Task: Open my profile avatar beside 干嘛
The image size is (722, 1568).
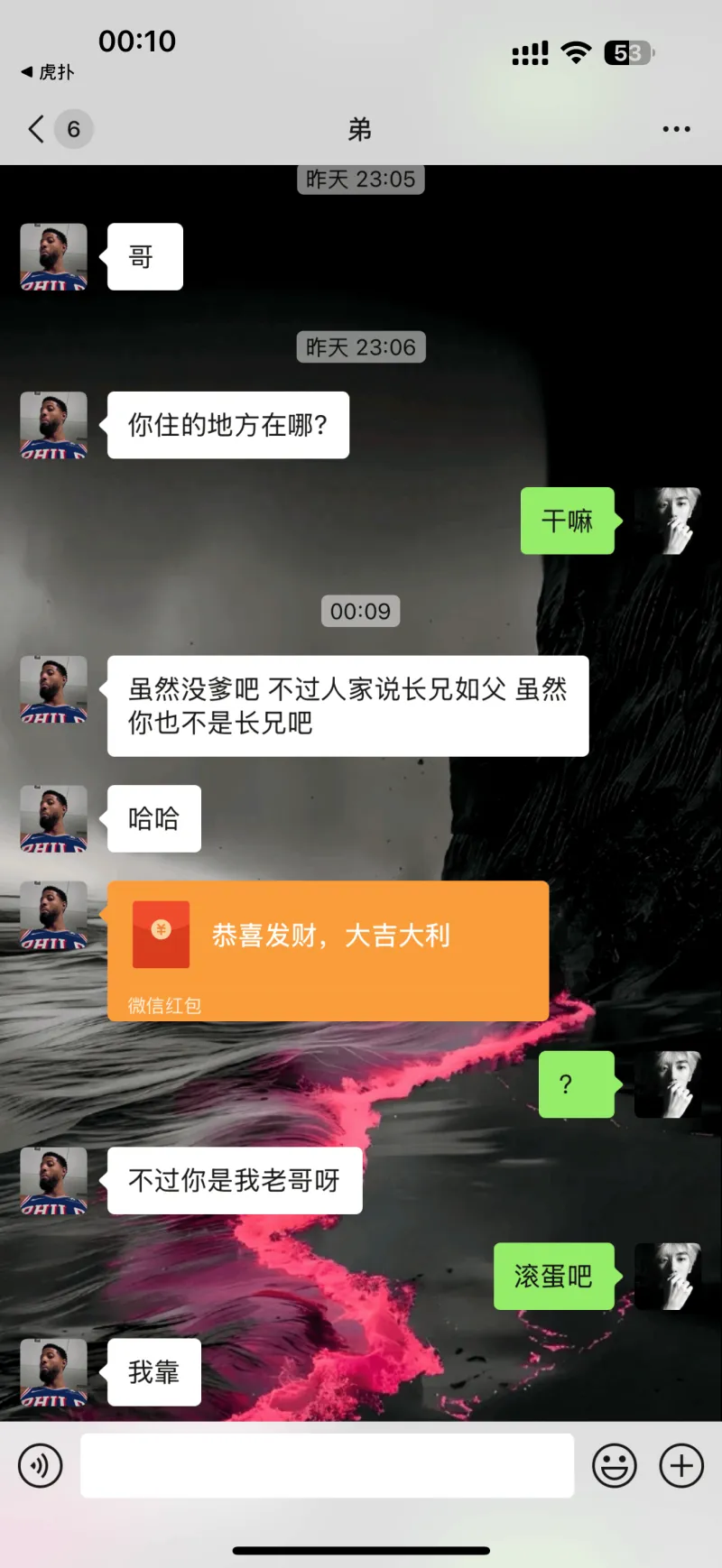Action: point(668,521)
